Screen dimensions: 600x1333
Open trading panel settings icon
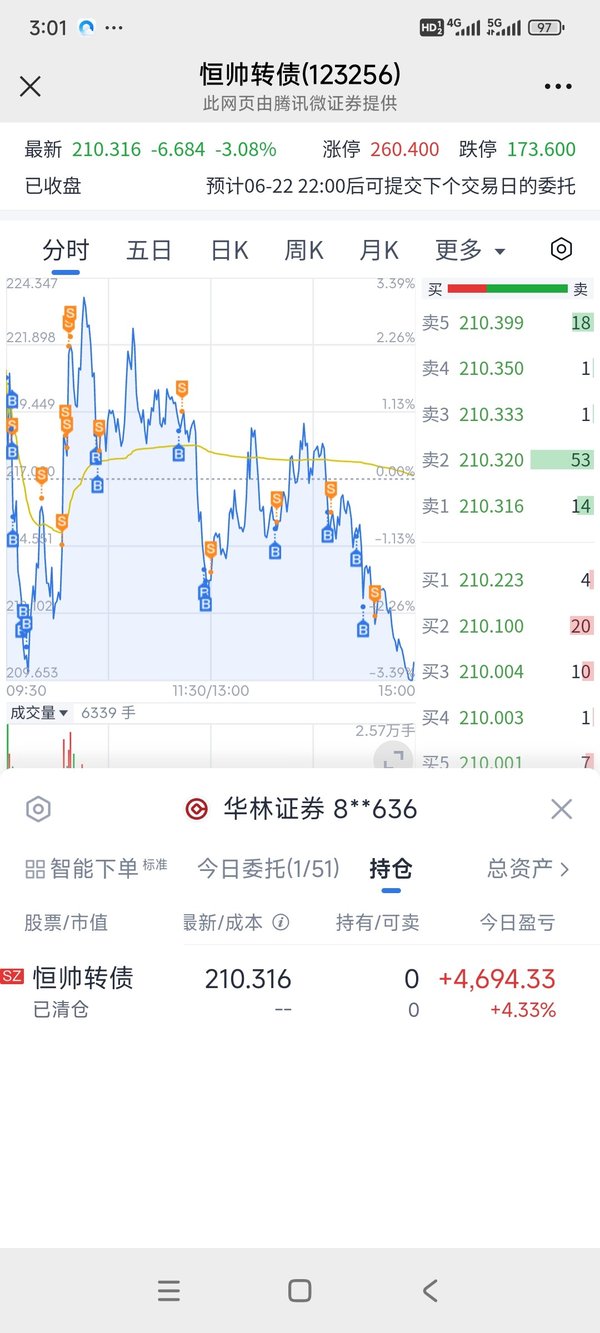tap(38, 809)
